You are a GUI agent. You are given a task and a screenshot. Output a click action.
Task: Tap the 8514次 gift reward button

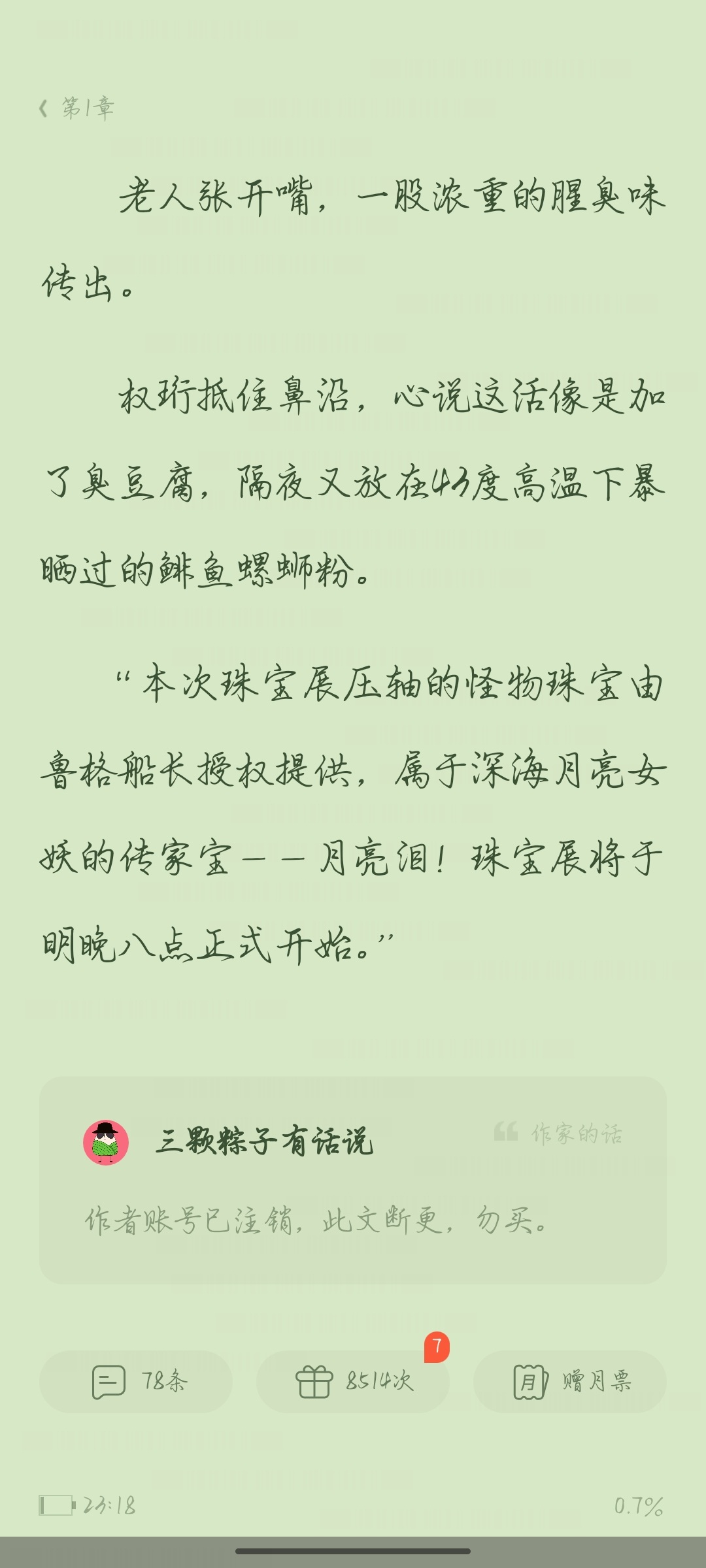tap(353, 1382)
